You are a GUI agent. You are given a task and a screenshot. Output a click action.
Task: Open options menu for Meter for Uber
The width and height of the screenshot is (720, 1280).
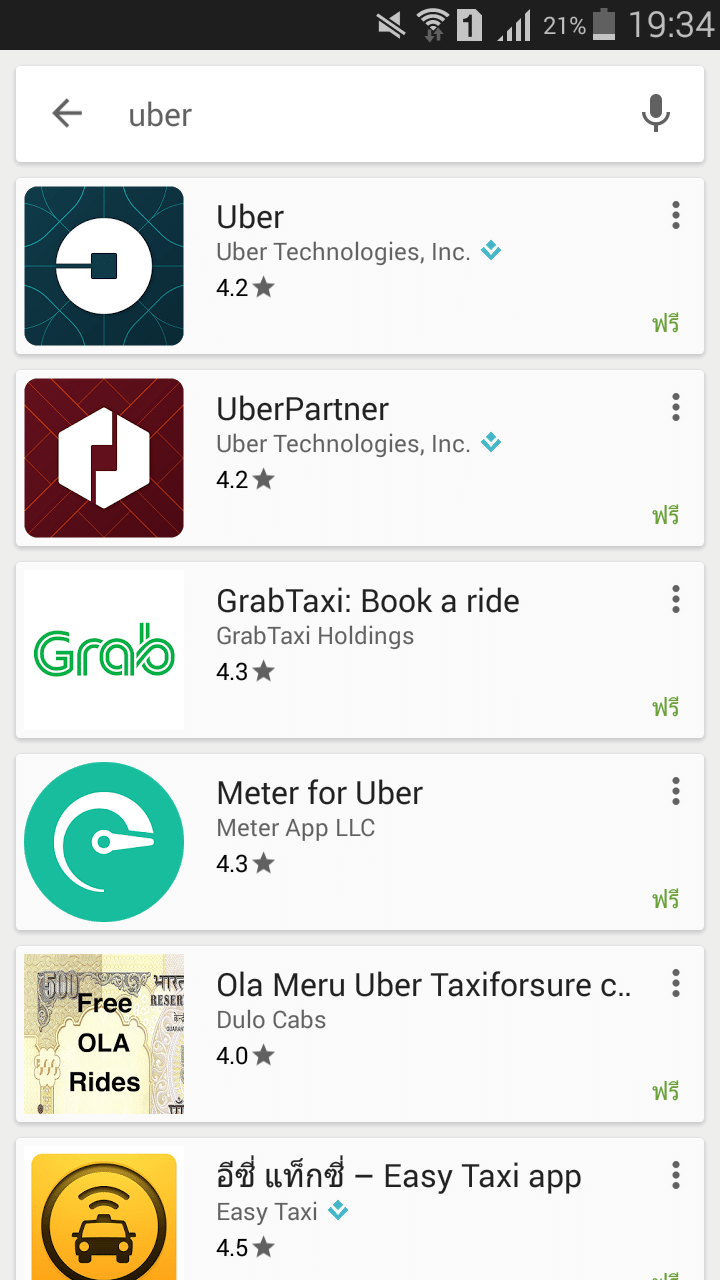676,791
